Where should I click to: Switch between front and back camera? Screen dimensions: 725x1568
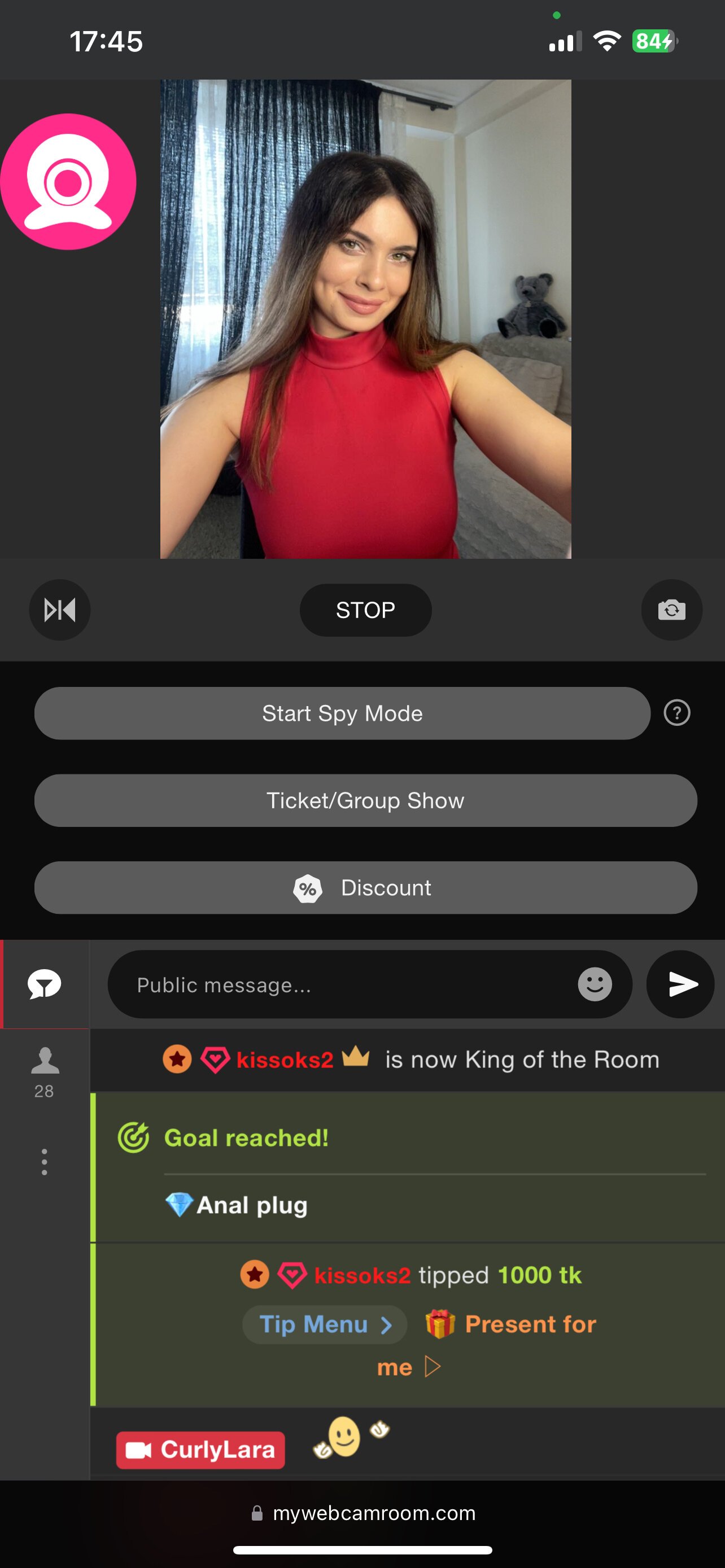tap(671, 610)
